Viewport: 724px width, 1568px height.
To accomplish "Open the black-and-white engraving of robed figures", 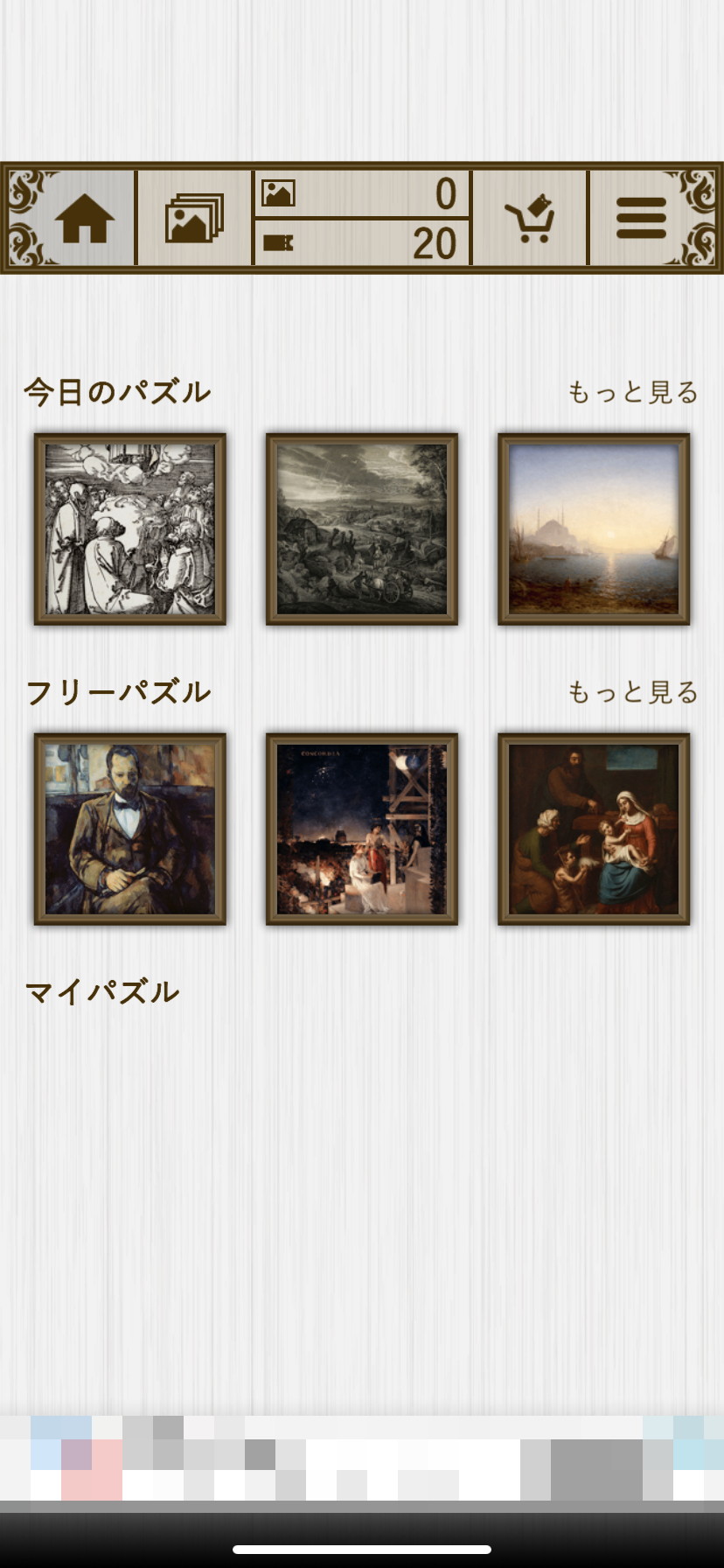I will (x=130, y=529).
